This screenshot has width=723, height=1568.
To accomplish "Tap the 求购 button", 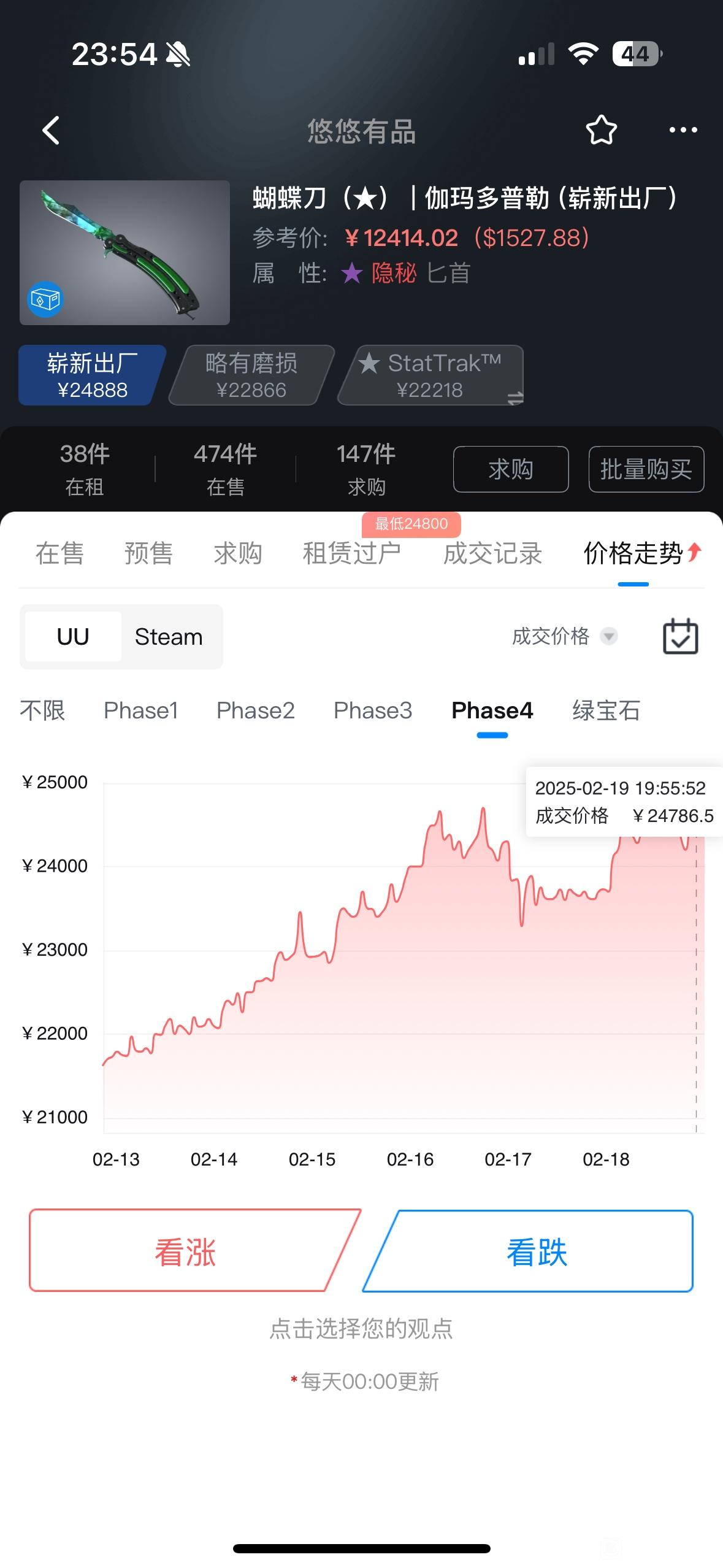I will click(x=511, y=469).
